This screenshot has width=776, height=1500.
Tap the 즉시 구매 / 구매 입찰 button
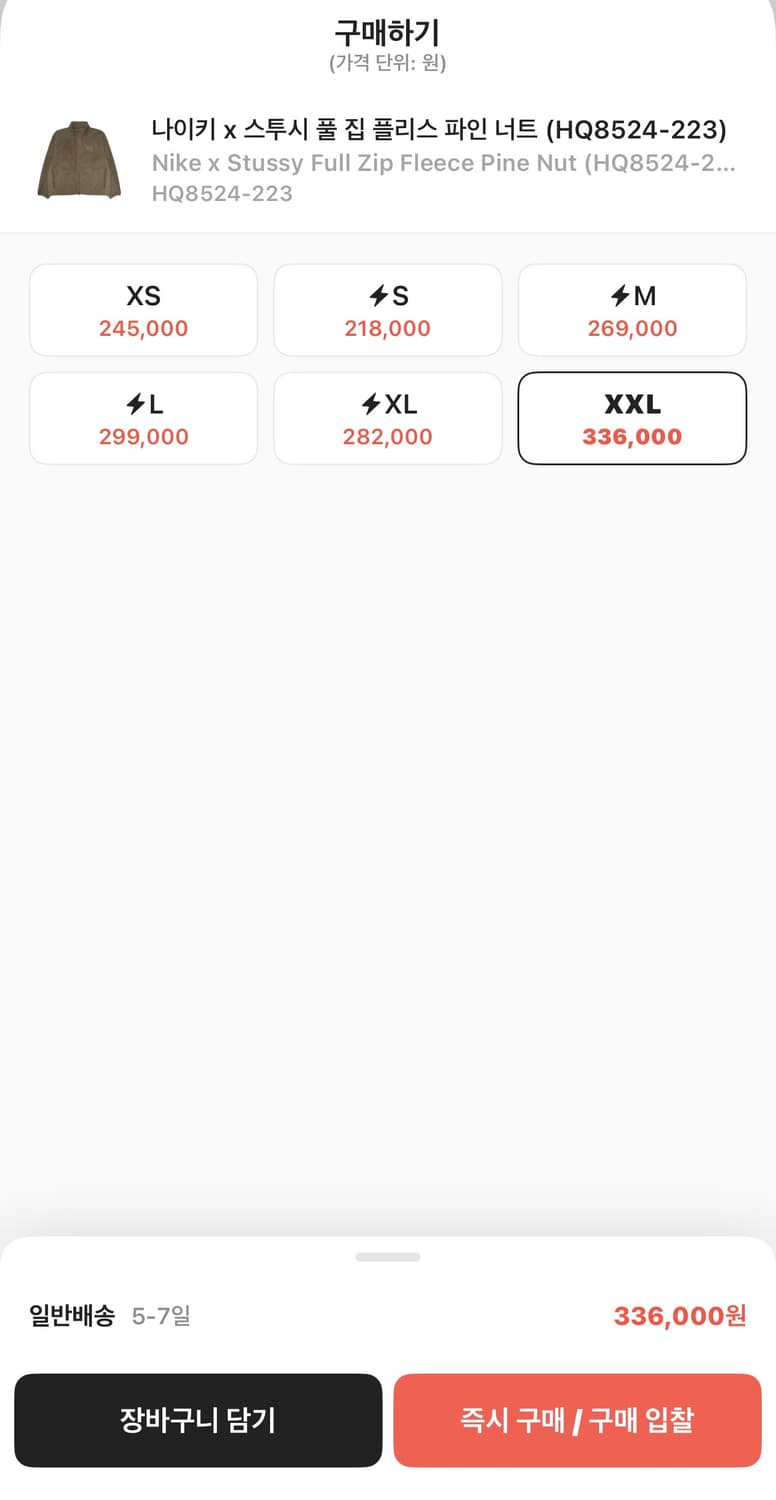coord(576,1421)
